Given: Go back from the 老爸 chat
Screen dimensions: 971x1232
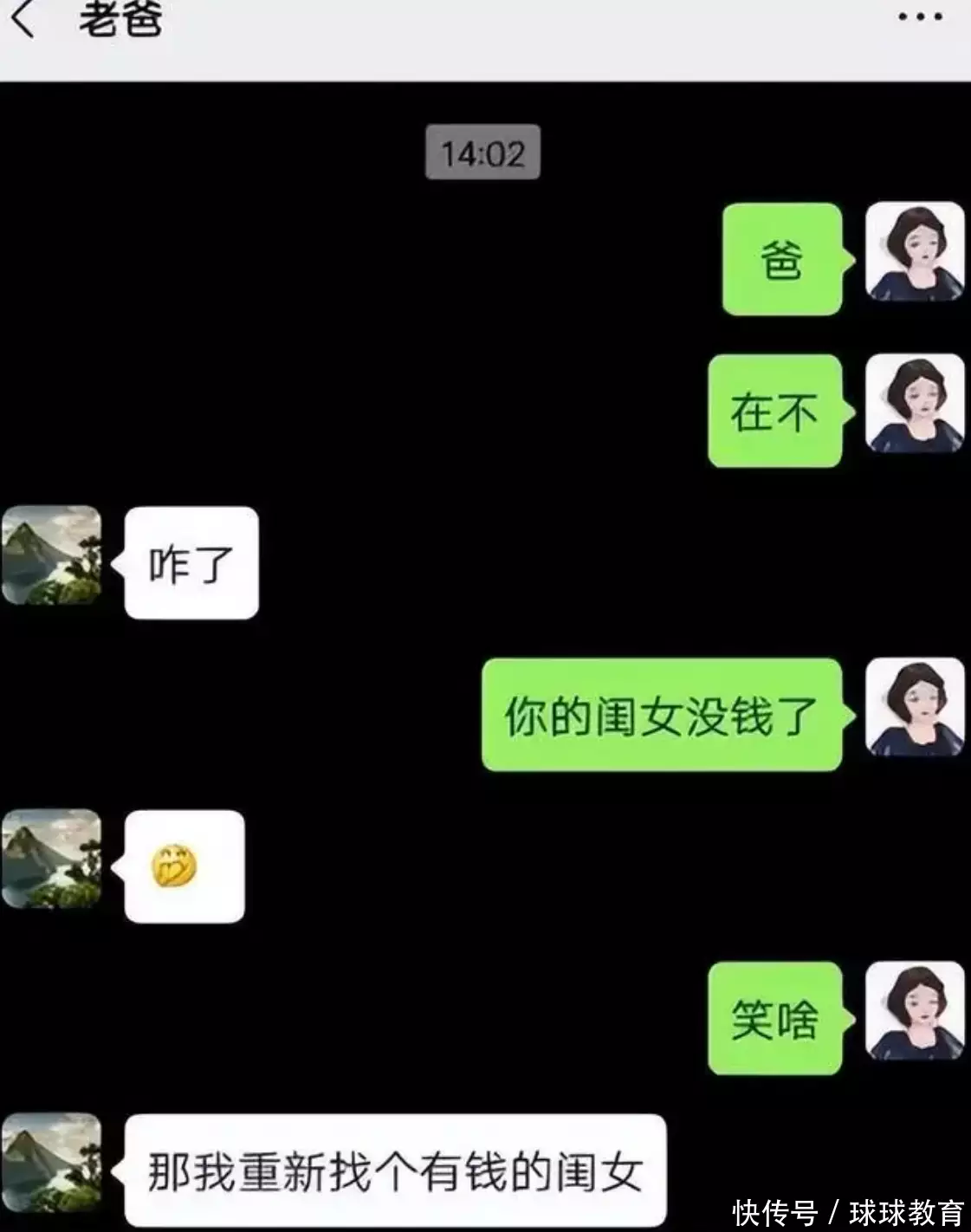Looking at the screenshot, I should pos(23,19).
